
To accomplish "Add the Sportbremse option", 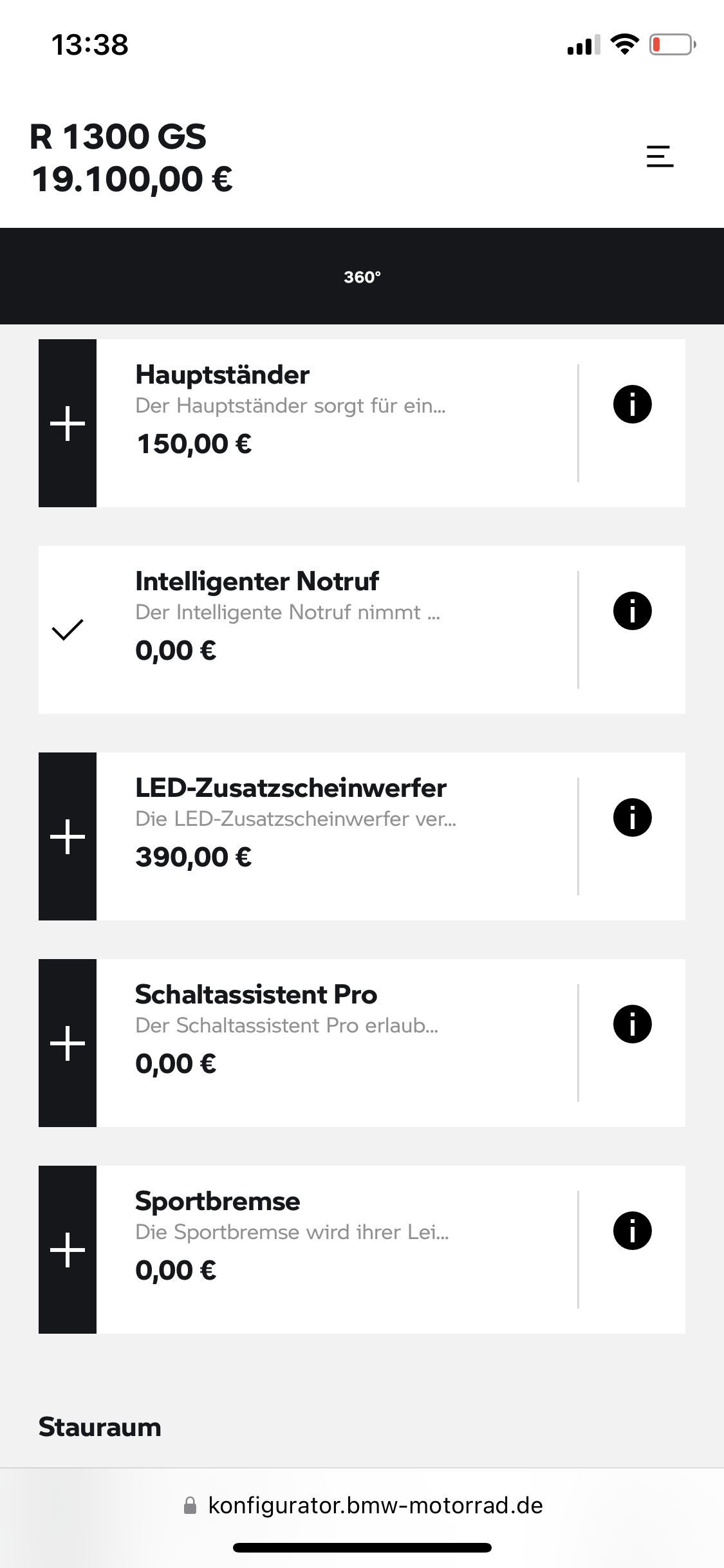I will point(68,1249).
